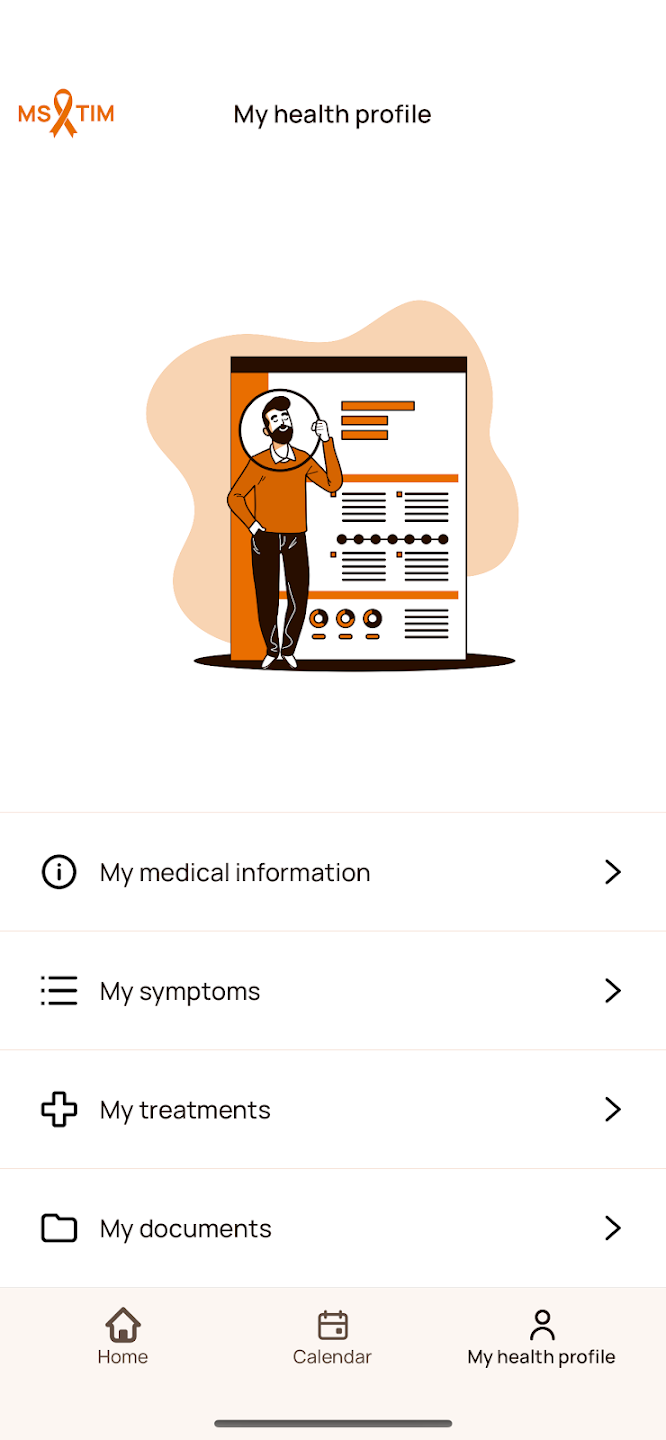Open the My symptoms row
The height and width of the screenshot is (1440, 666).
click(333, 991)
